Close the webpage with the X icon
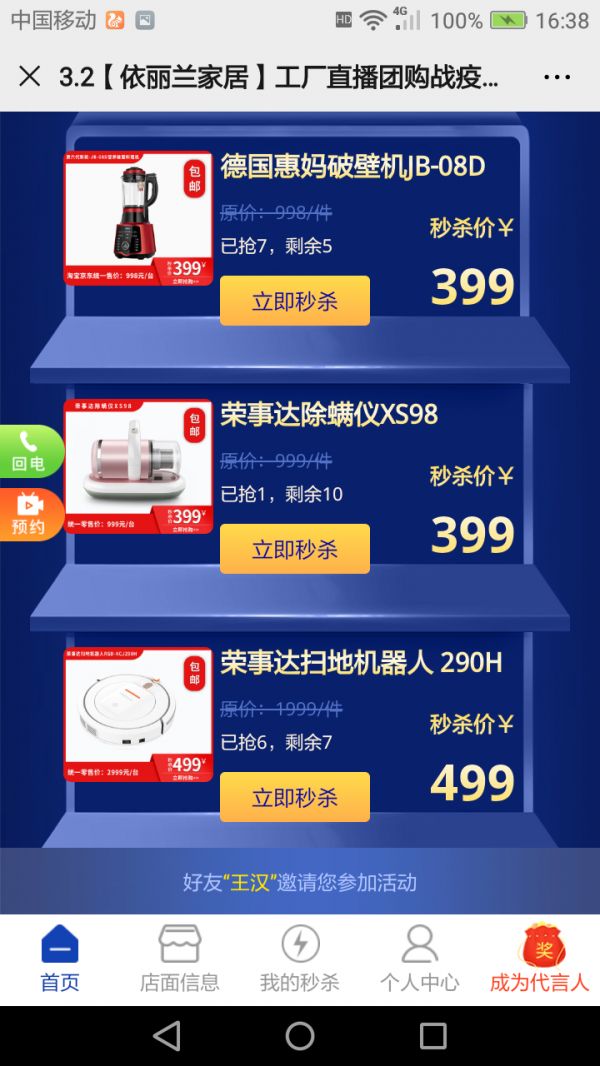This screenshot has width=600, height=1066. coord(30,76)
